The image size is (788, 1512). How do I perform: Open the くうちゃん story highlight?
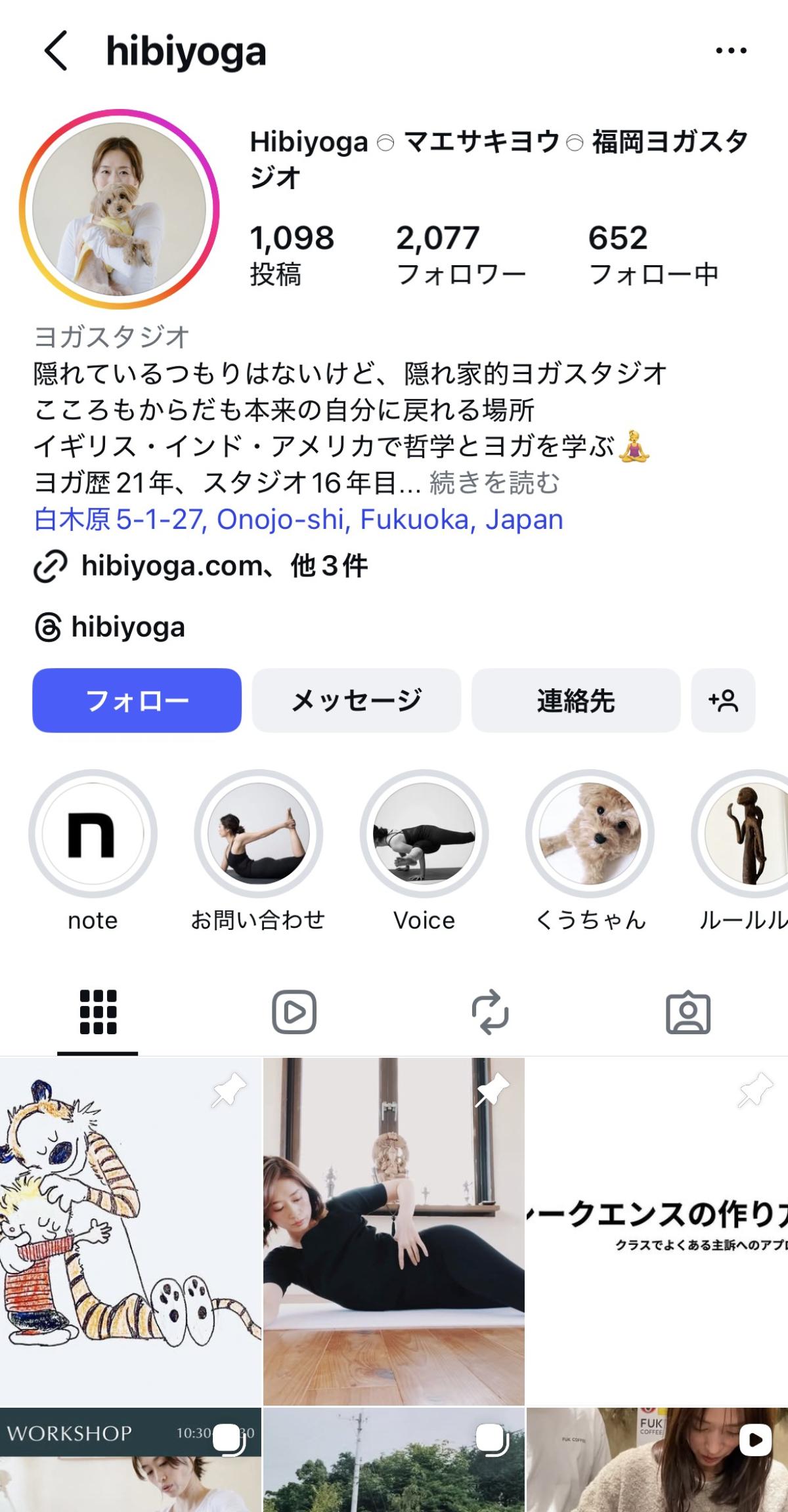coord(590,834)
